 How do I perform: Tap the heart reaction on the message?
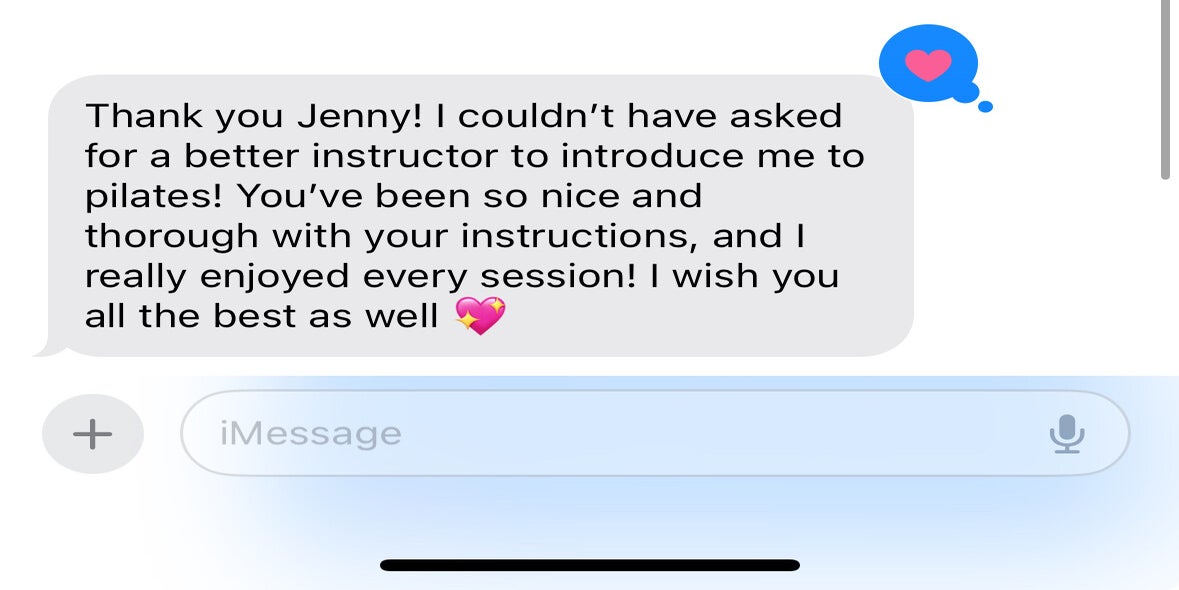click(x=929, y=65)
